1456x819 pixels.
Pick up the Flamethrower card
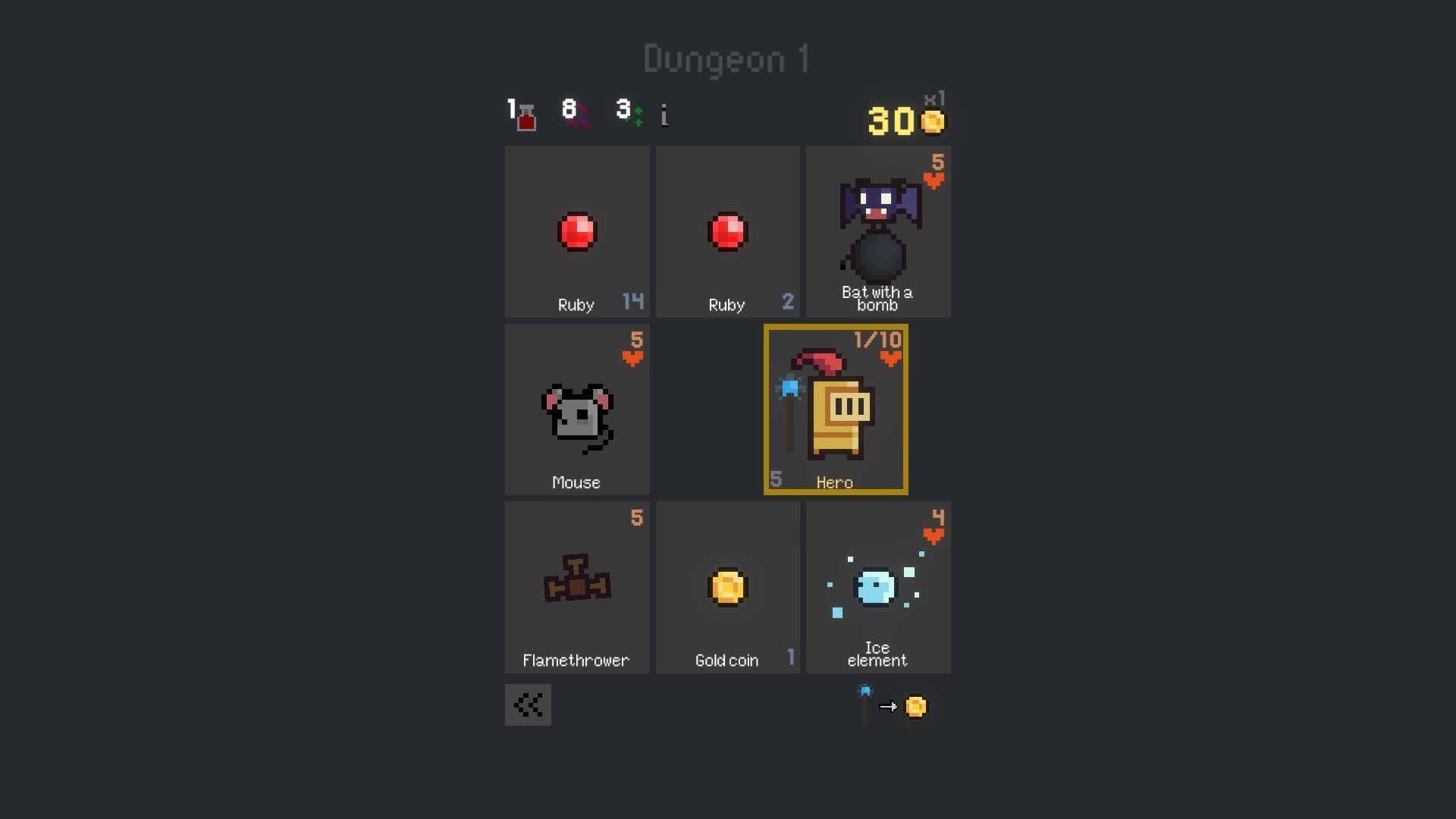tap(576, 587)
